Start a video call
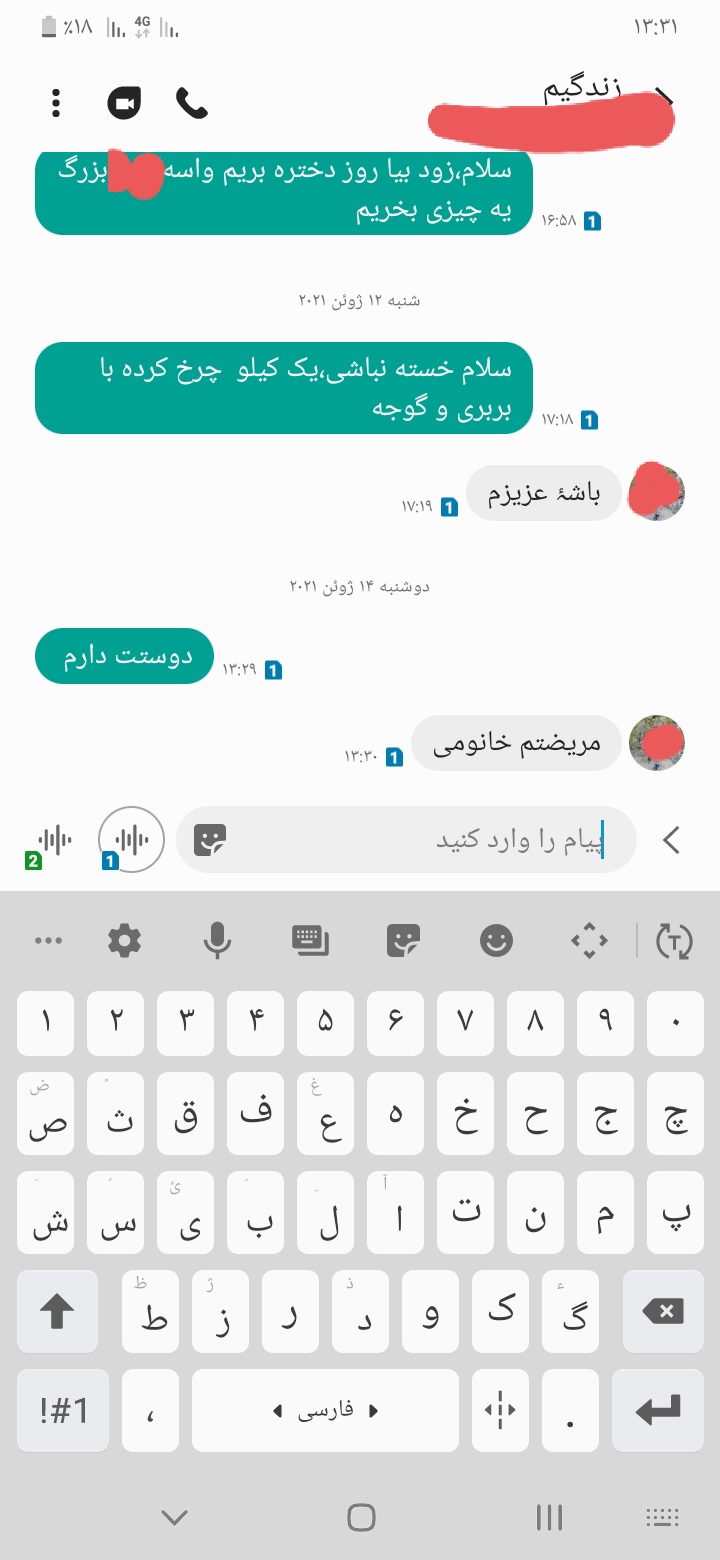 pyautogui.click(x=124, y=102)
